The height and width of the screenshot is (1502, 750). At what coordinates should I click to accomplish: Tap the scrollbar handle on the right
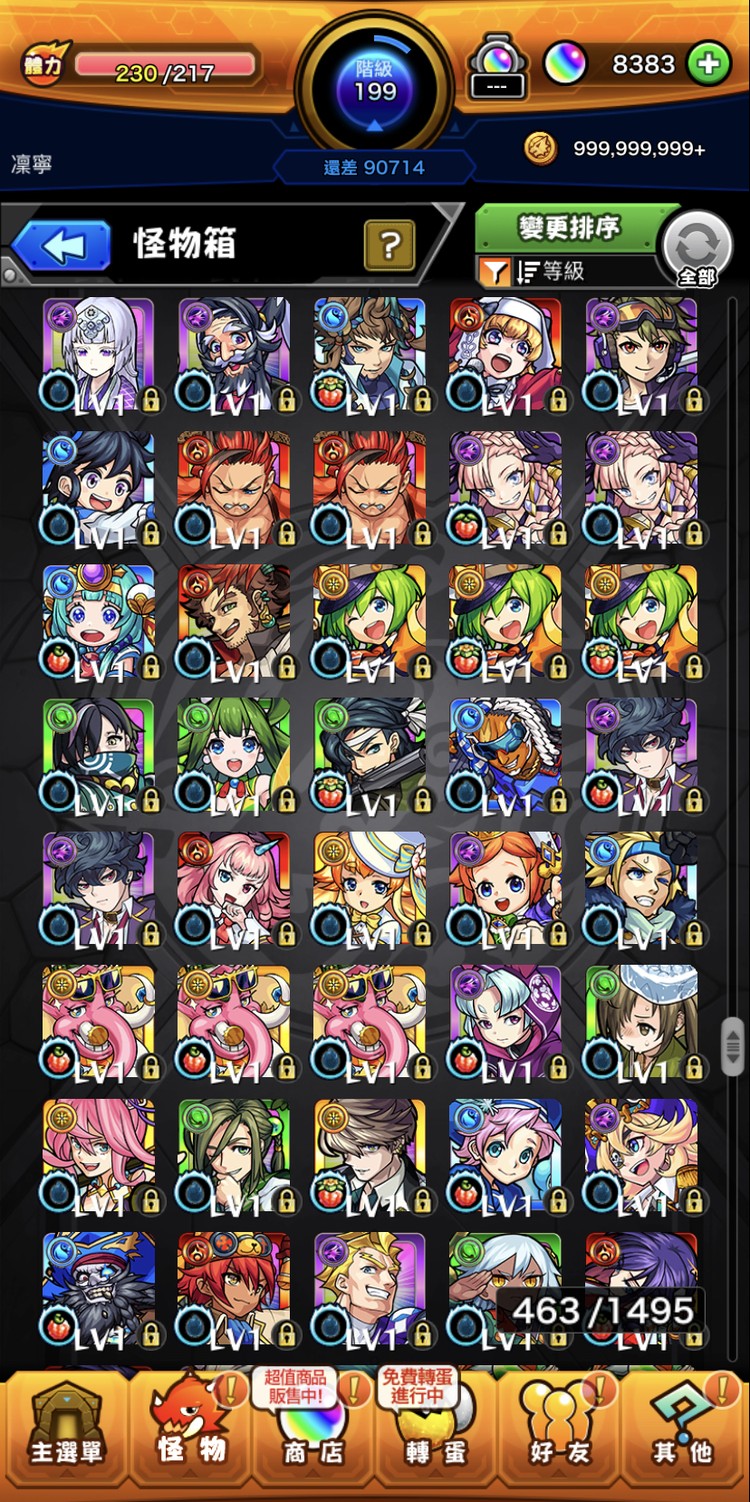coord(733,1044)
